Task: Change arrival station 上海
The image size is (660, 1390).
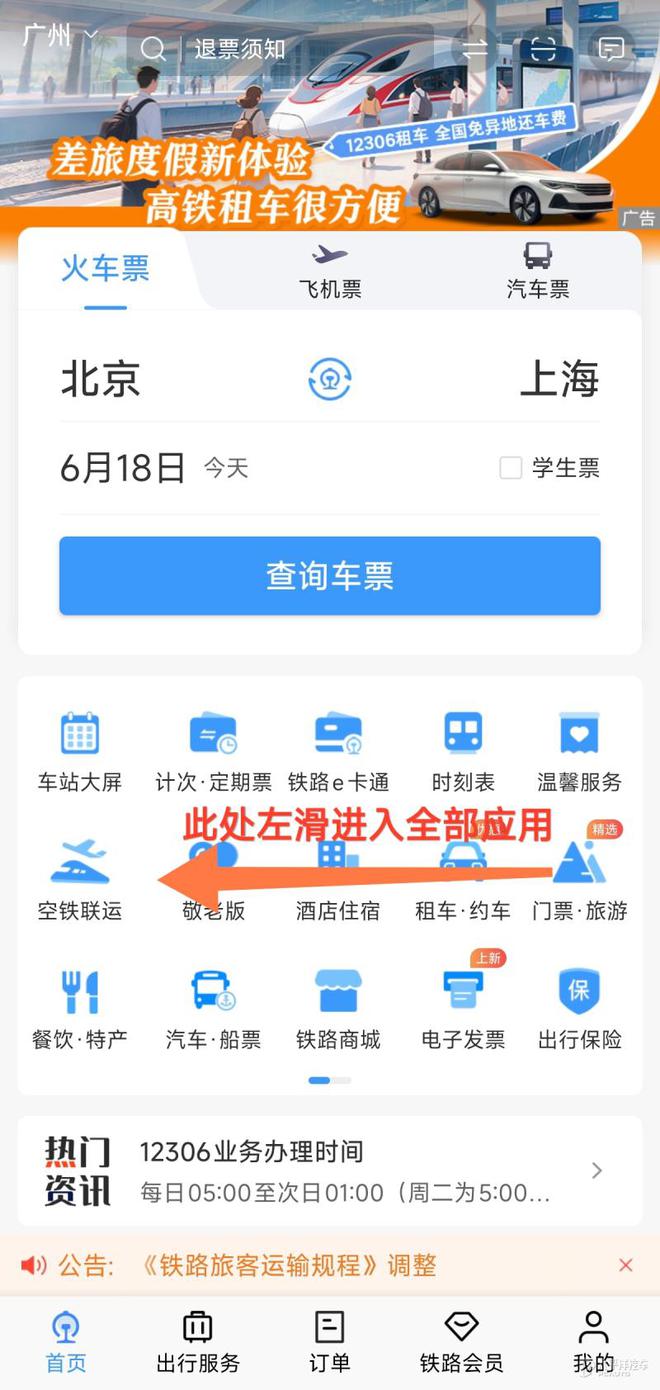Action: (x=560, y=380)
